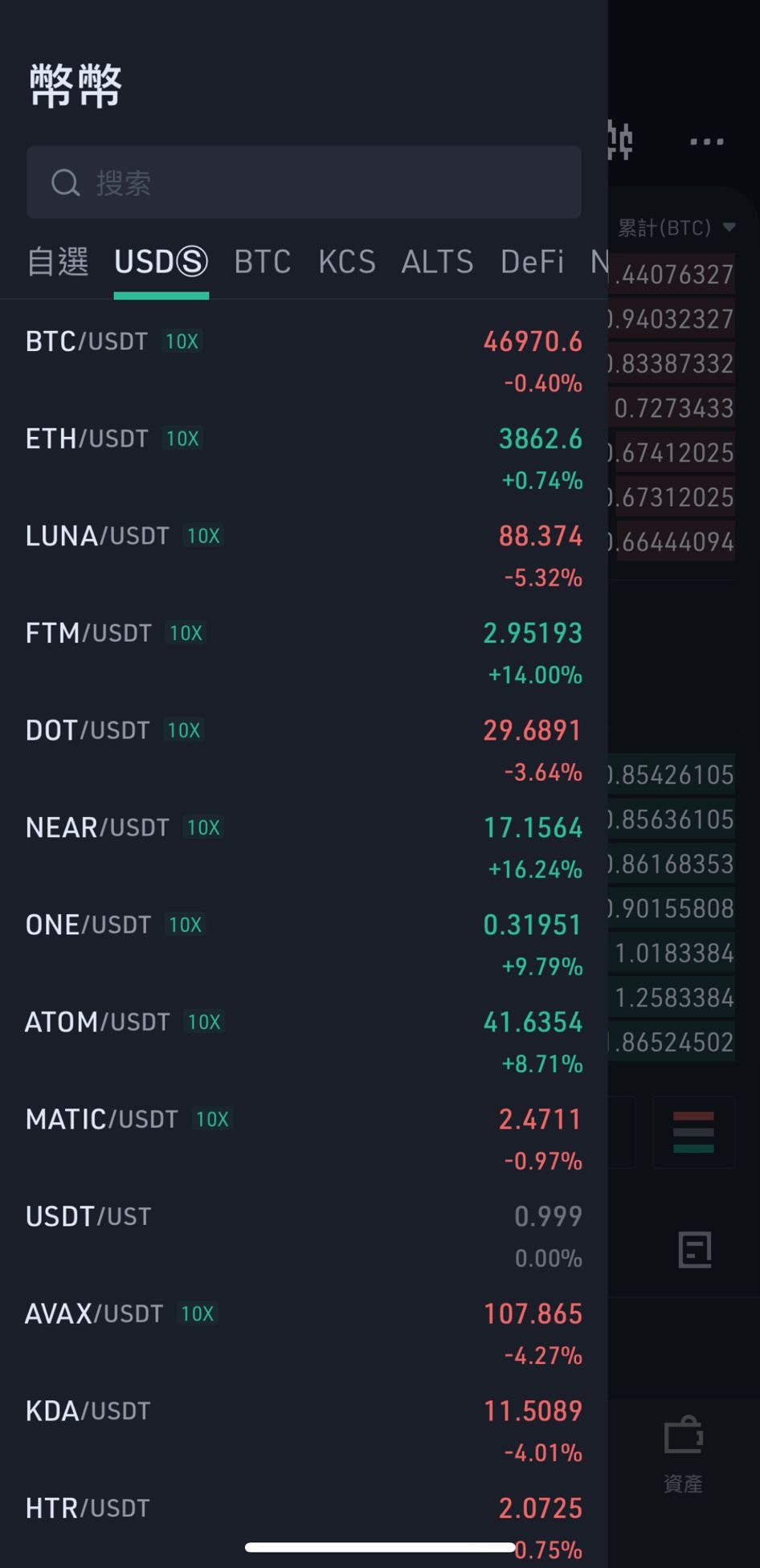Switch to the DeFi tab
This screenshot has width=760, height=1568.
coord(532,262)
